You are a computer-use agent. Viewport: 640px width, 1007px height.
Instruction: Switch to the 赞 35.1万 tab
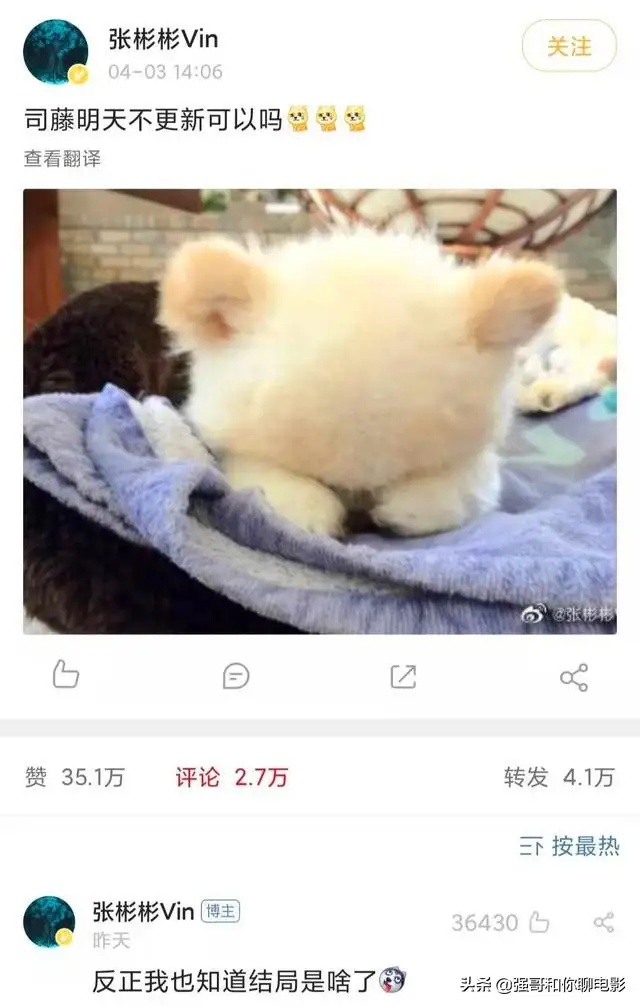pyautogui.click(x=74, y=778)
